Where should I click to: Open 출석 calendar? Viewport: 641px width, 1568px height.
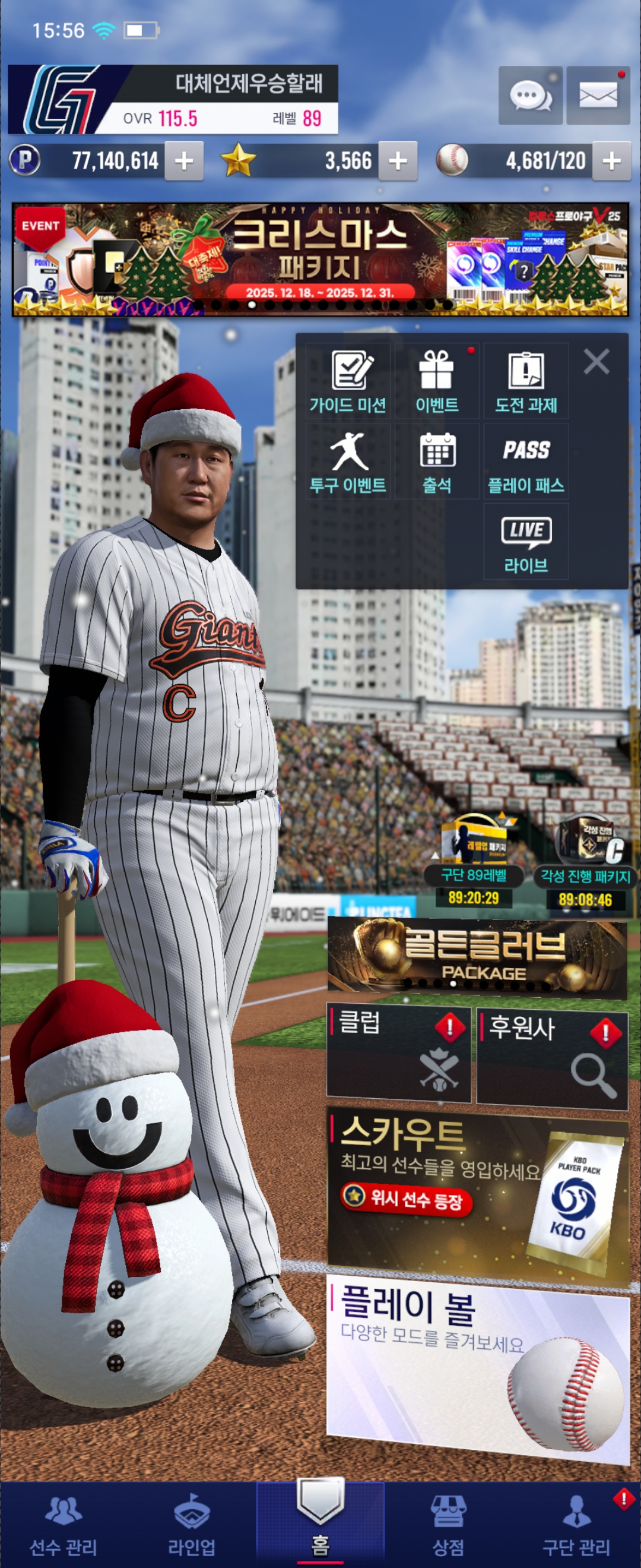(x=437, y=462)
